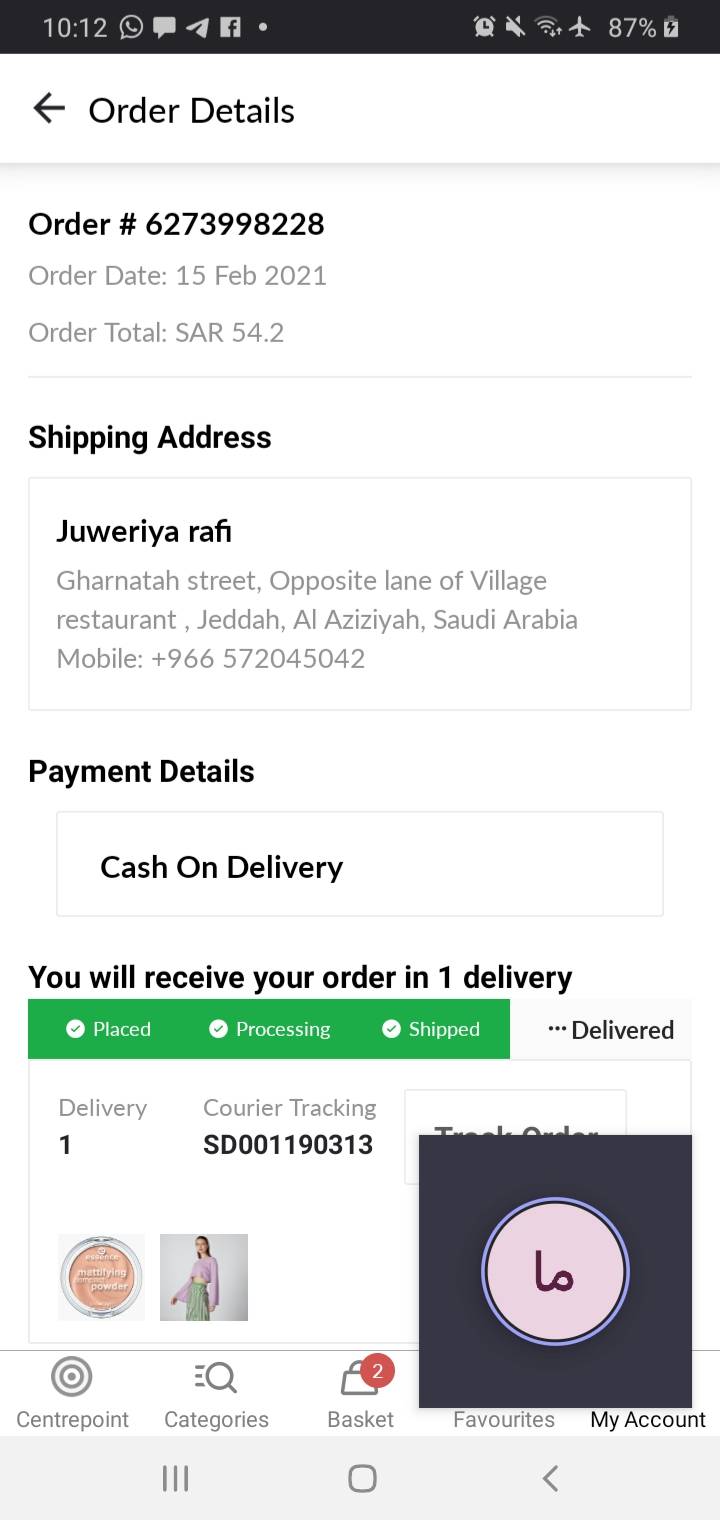
Task: Open the My Account tab
Action: click(x=648, y=1420)
